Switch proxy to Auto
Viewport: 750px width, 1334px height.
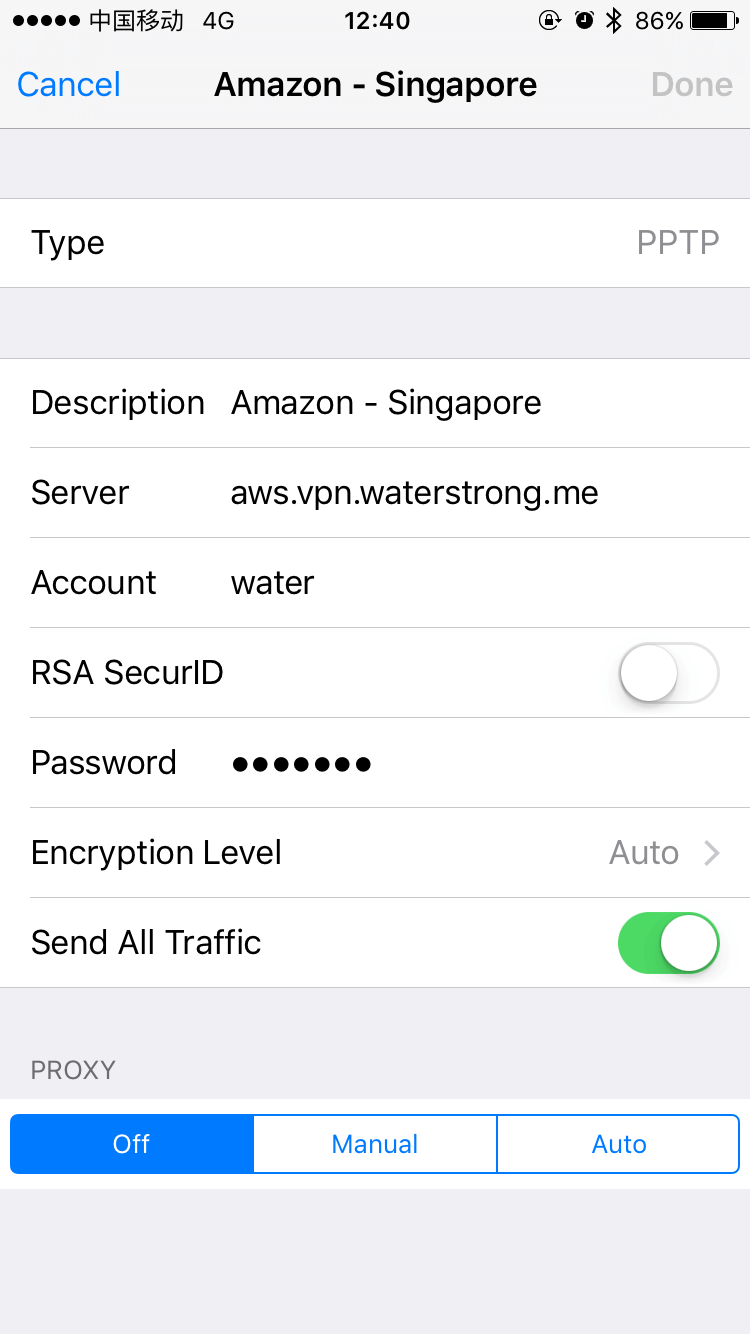[x=618, y=1144]
